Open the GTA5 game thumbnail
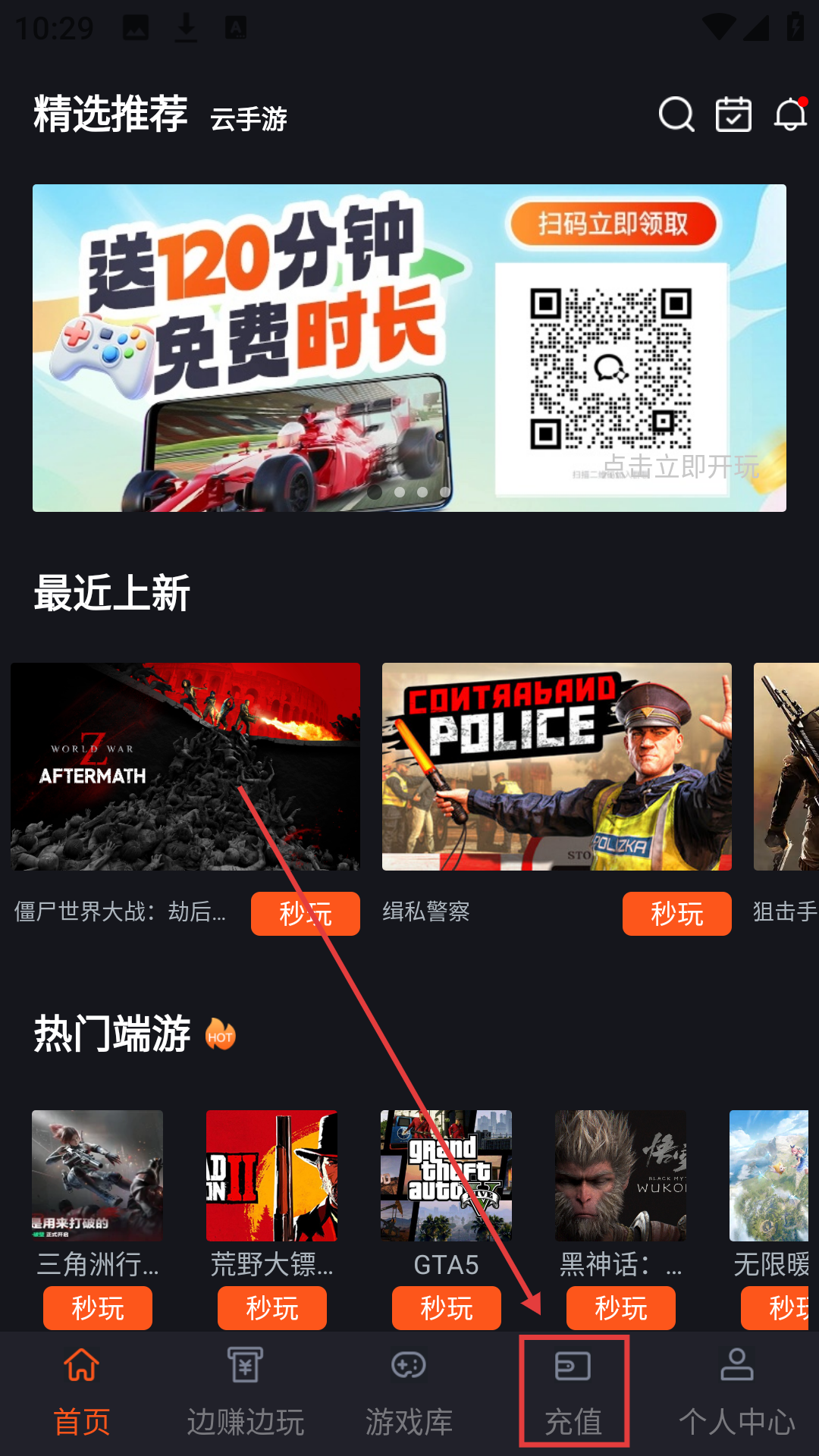The image size is (819, 1456). click(446, 1175)
